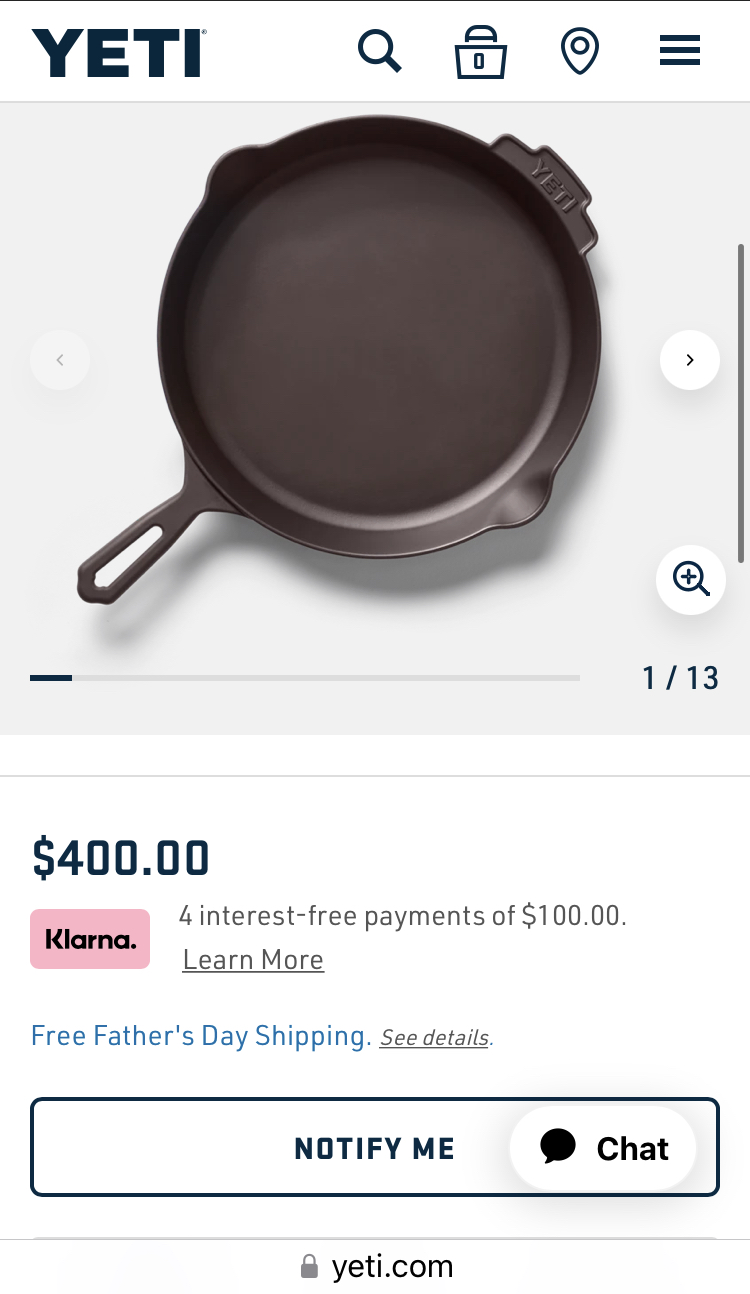The height and width of the screenshot is (1294, 750).
Task: View Father's Day shipping details
Action: [434, 1038]
